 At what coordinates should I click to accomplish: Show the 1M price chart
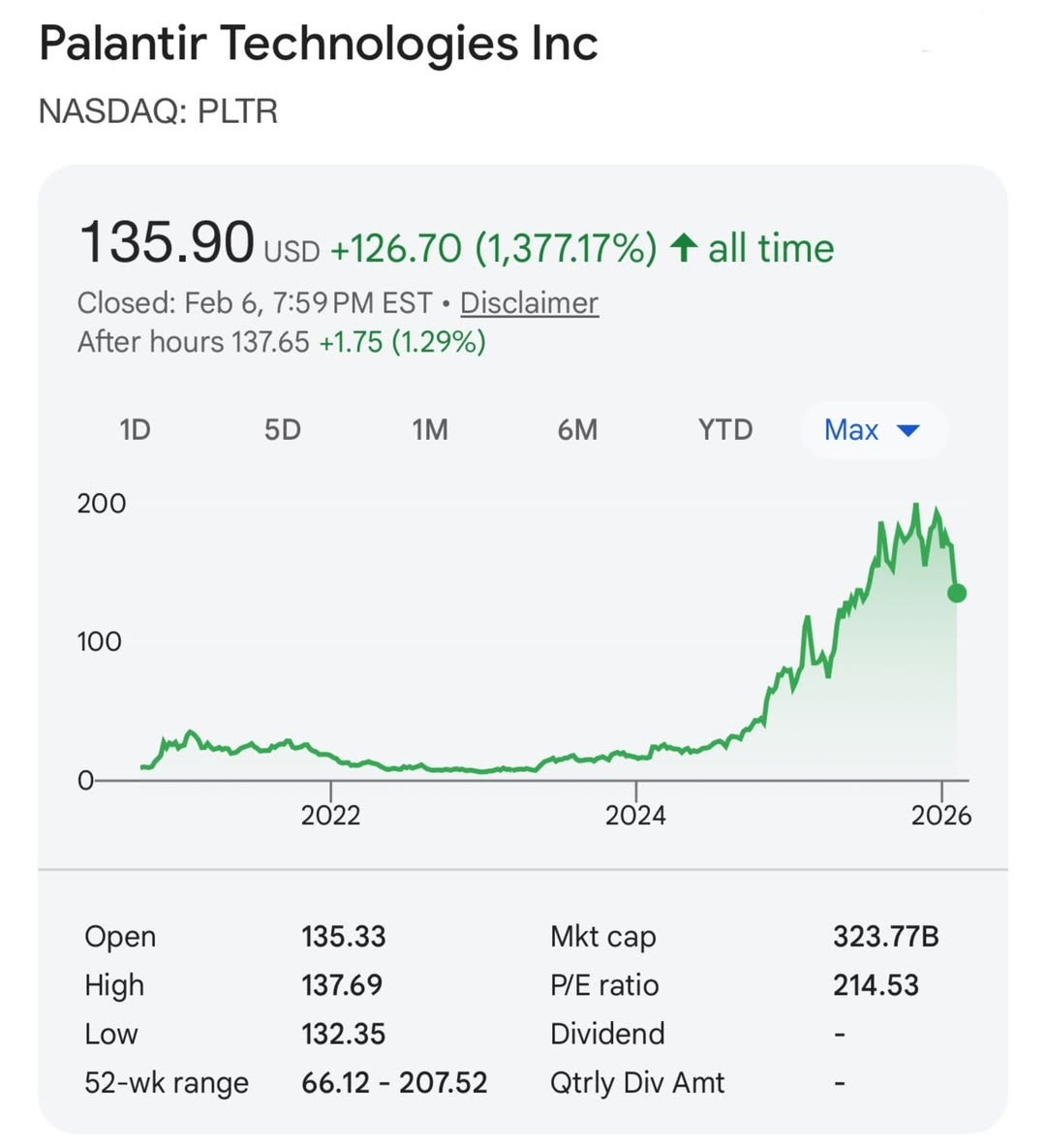click(429, 429)
